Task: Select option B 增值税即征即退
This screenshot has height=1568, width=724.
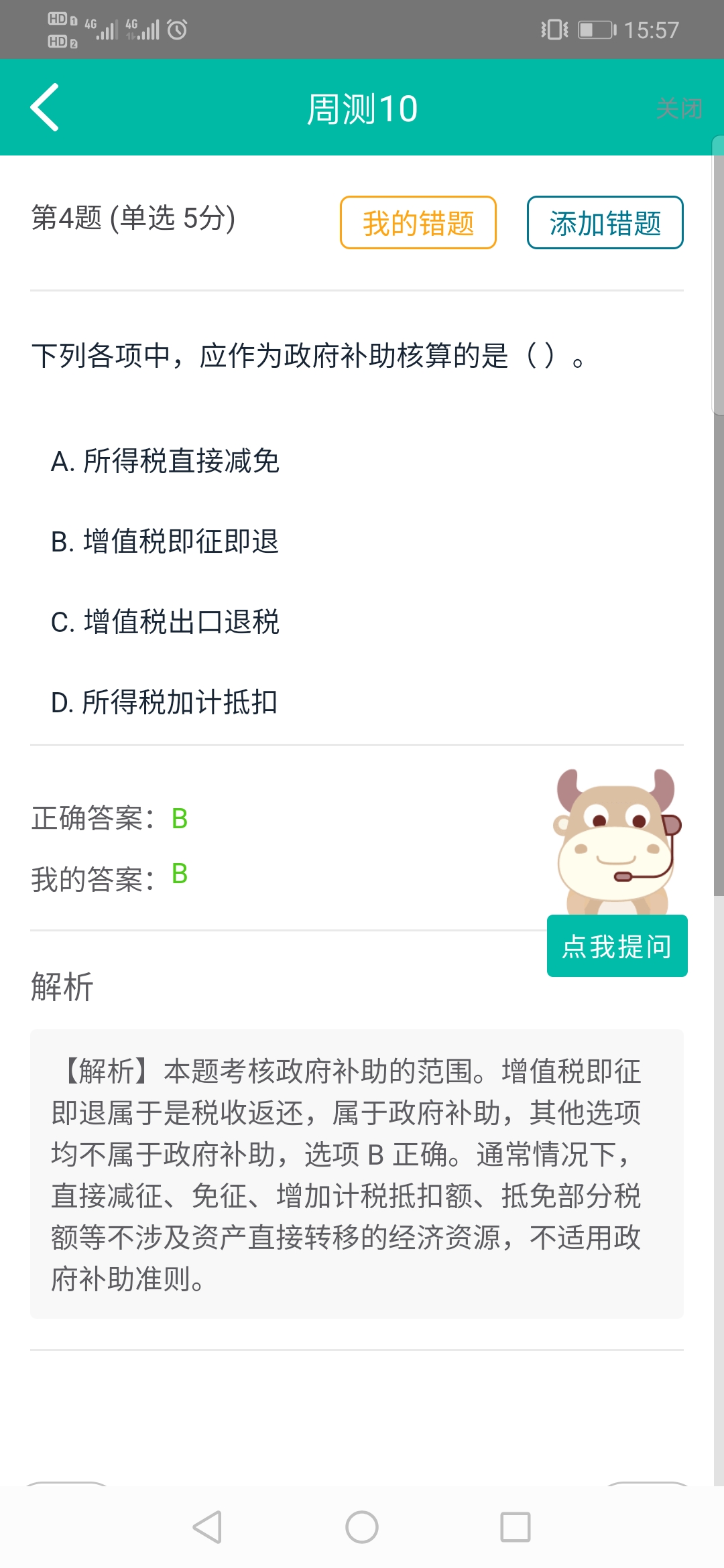Action: pyautogui.click(x=165, y=541)
